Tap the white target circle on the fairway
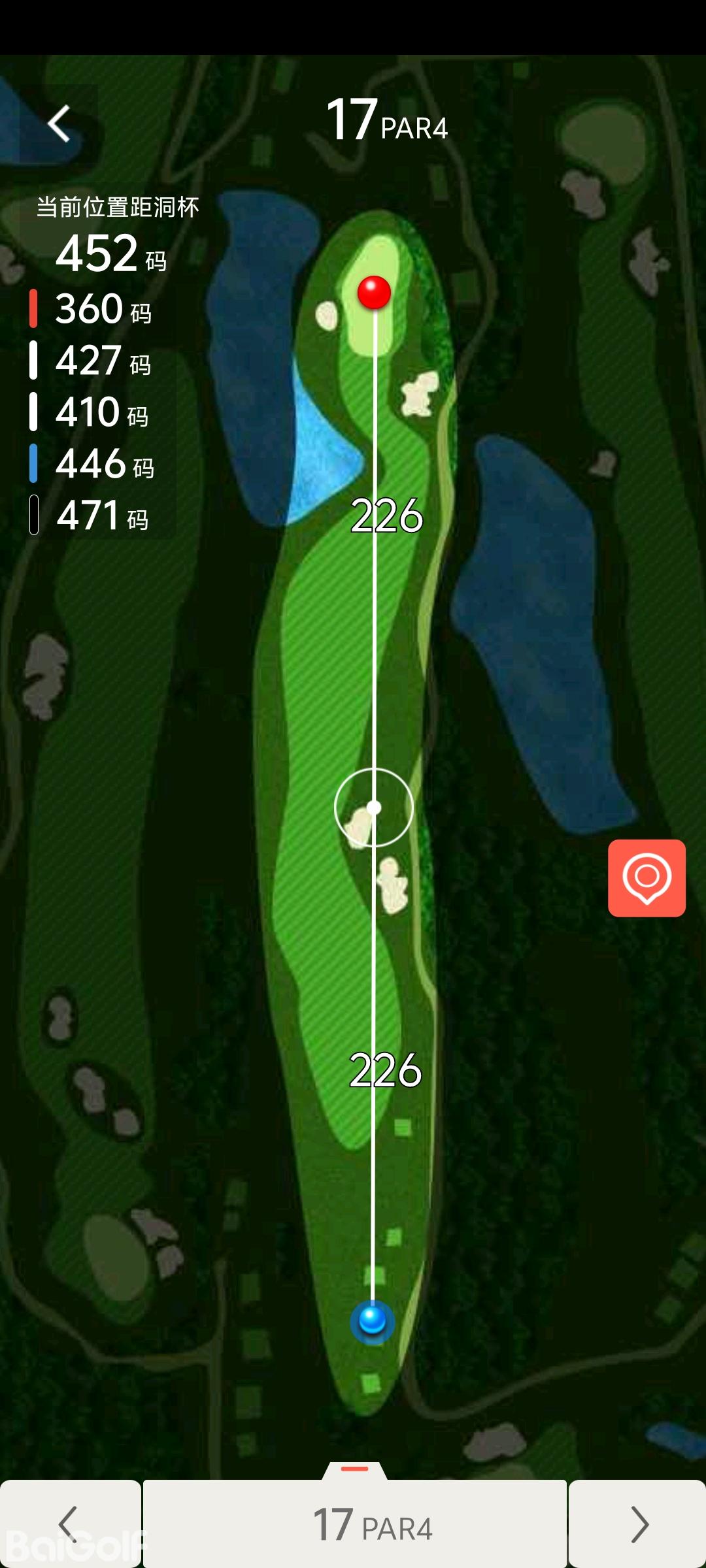The height and width of the screenshot is (1568, 706). point(374,808)
